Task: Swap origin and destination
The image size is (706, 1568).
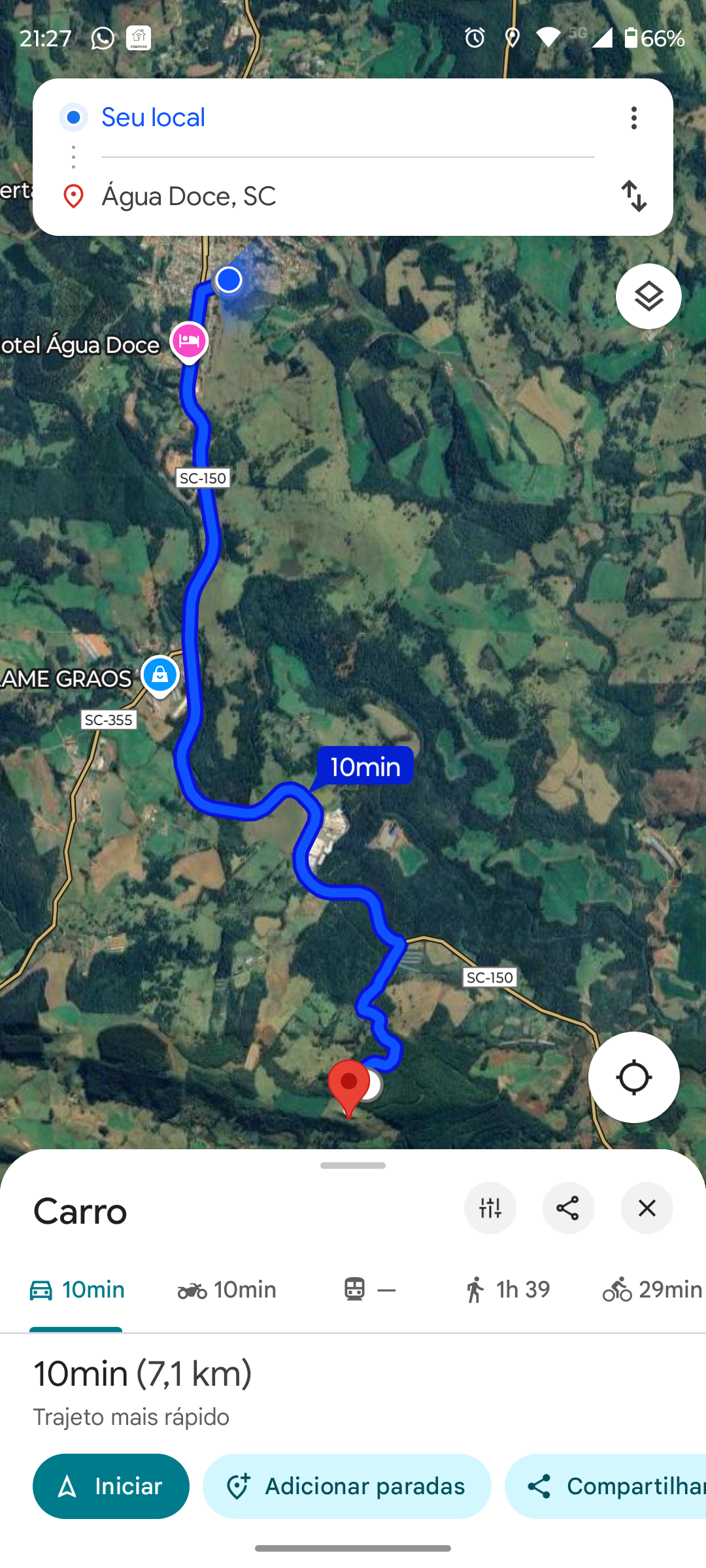Action: (x=633, y=196)
